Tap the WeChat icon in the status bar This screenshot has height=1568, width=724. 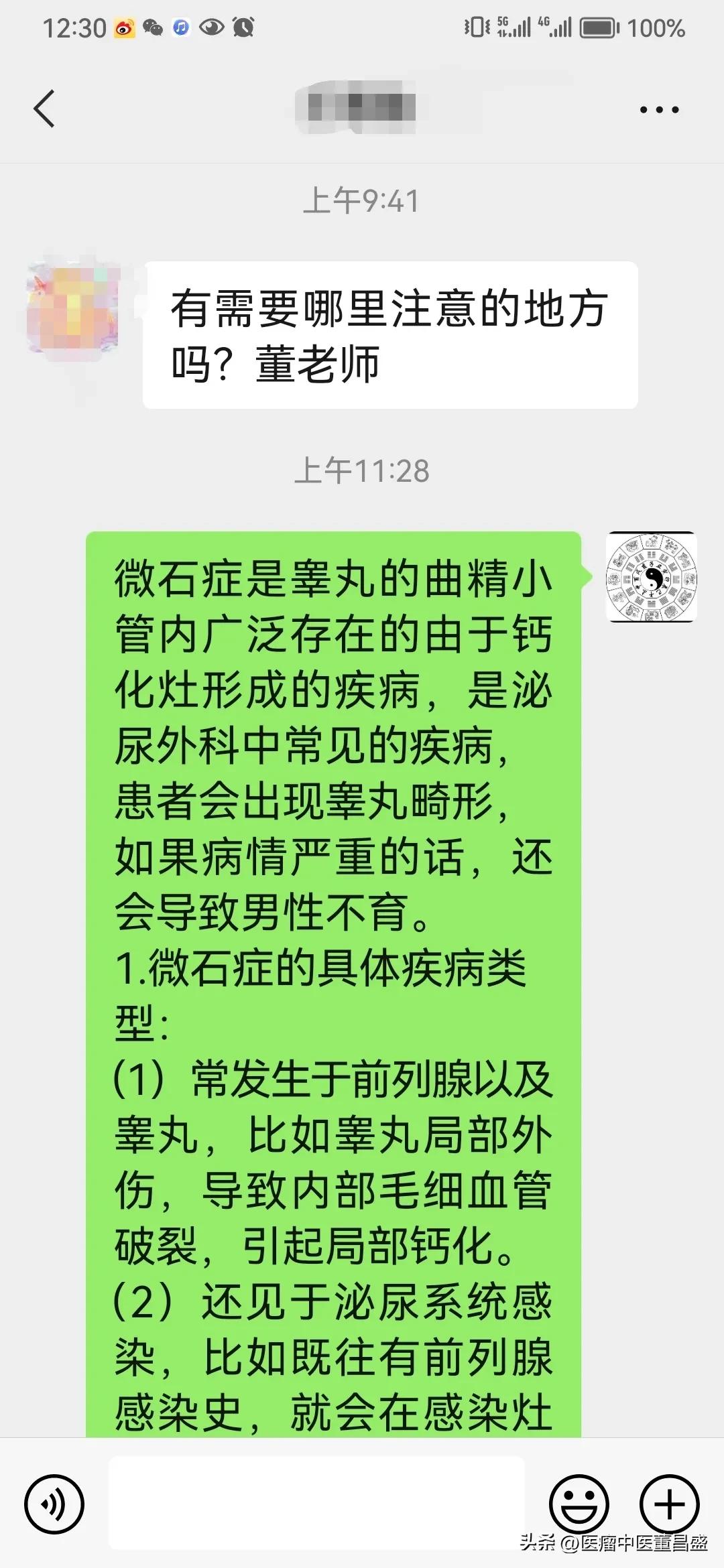coord(153,27)
